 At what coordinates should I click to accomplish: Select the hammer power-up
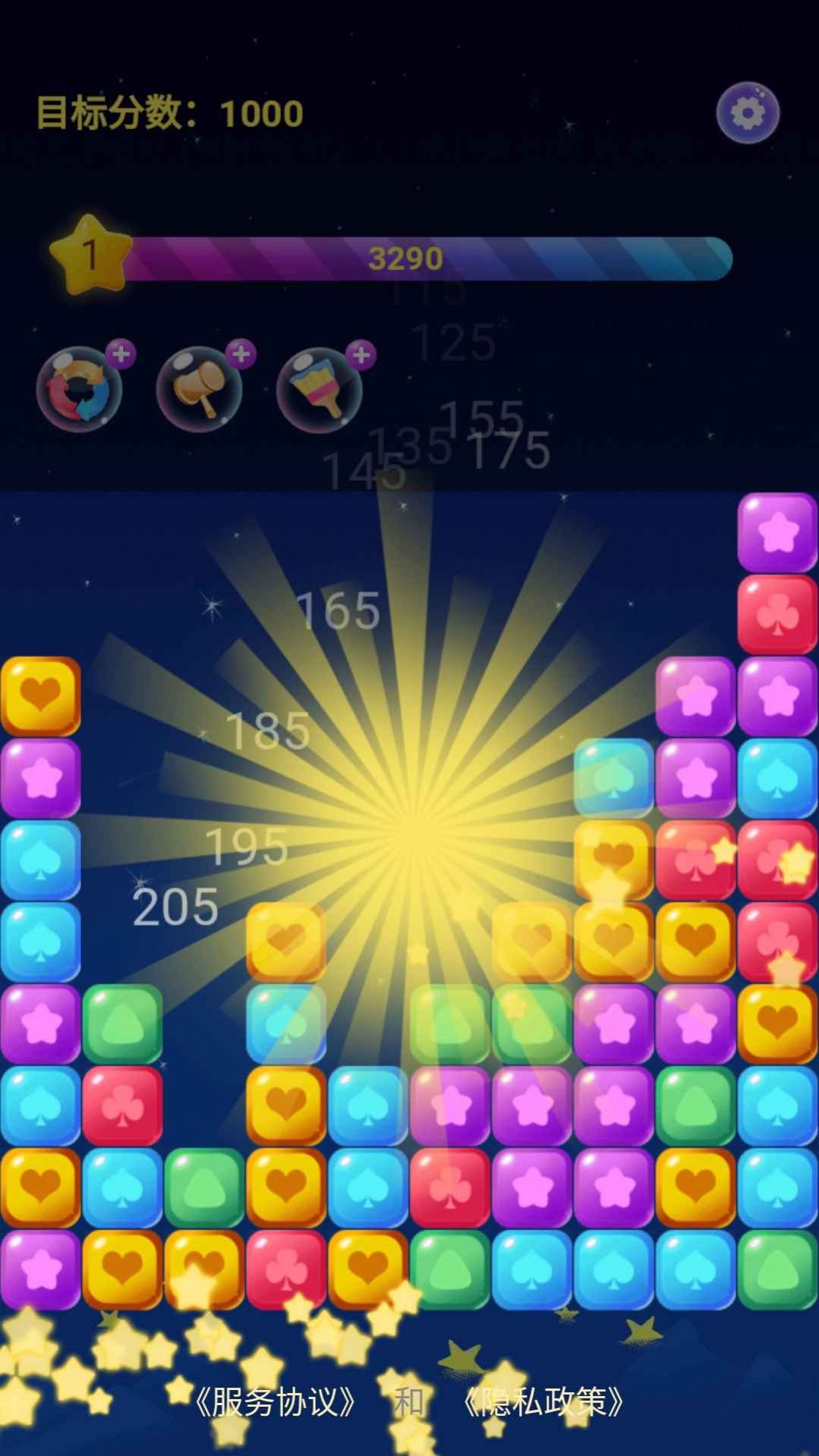coord(199,388)
